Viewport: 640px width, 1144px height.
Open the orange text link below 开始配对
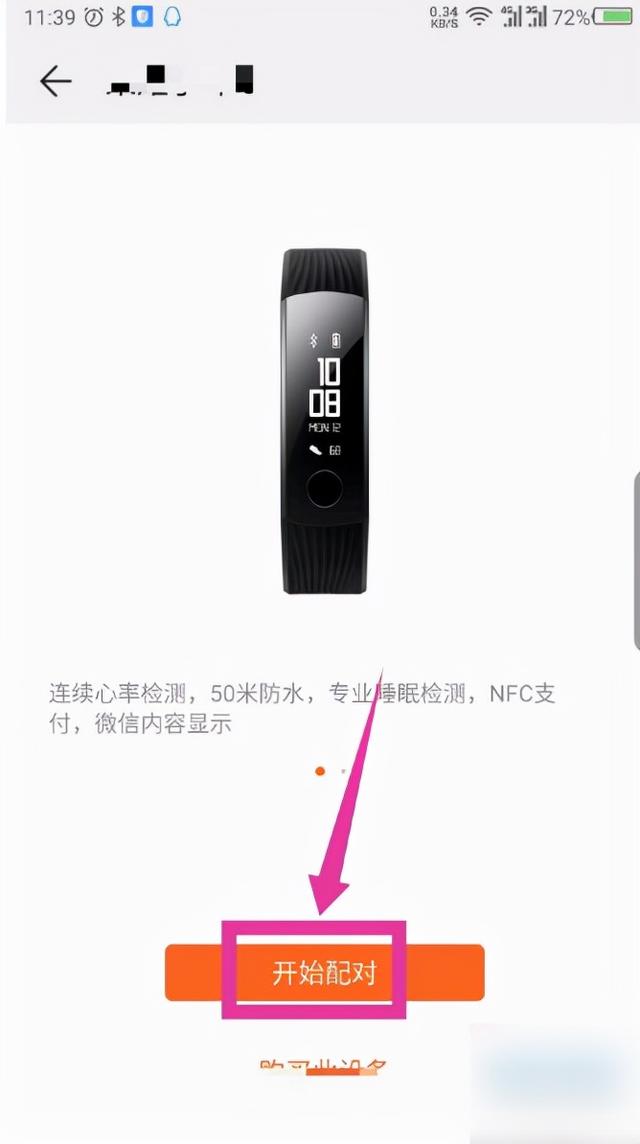click(x=323, y=1068)
